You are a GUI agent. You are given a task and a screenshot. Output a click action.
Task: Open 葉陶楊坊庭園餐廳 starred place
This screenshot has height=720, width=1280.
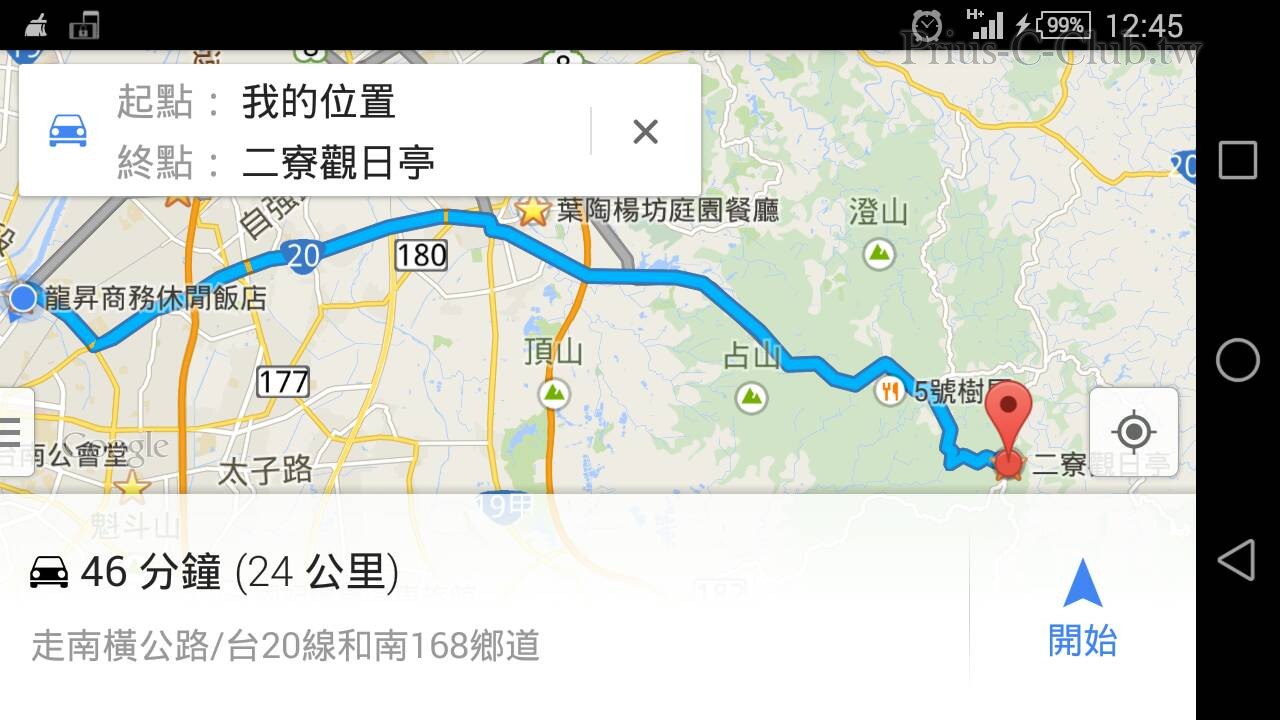click(x=534, y=210)
